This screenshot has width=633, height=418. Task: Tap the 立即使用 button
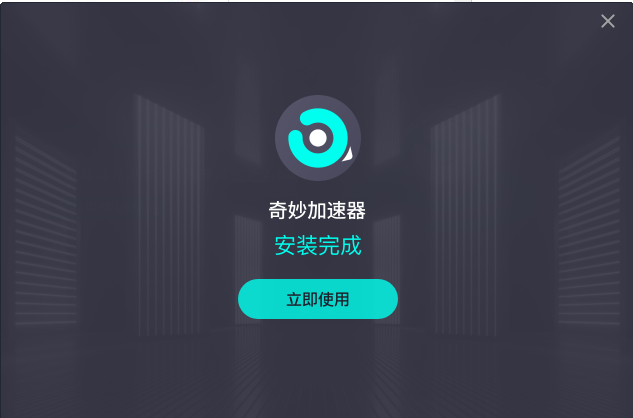(317, 299)
